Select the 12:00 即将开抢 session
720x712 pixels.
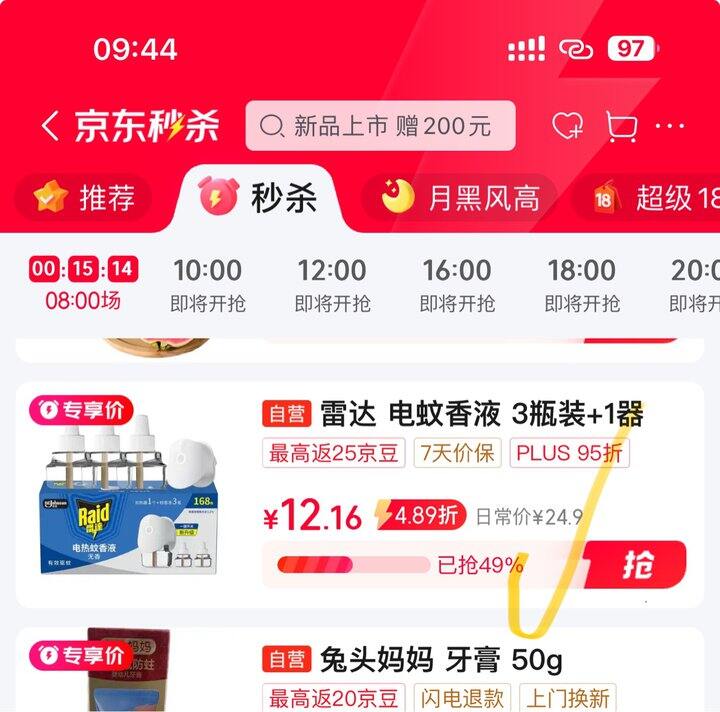coord(332,285)
